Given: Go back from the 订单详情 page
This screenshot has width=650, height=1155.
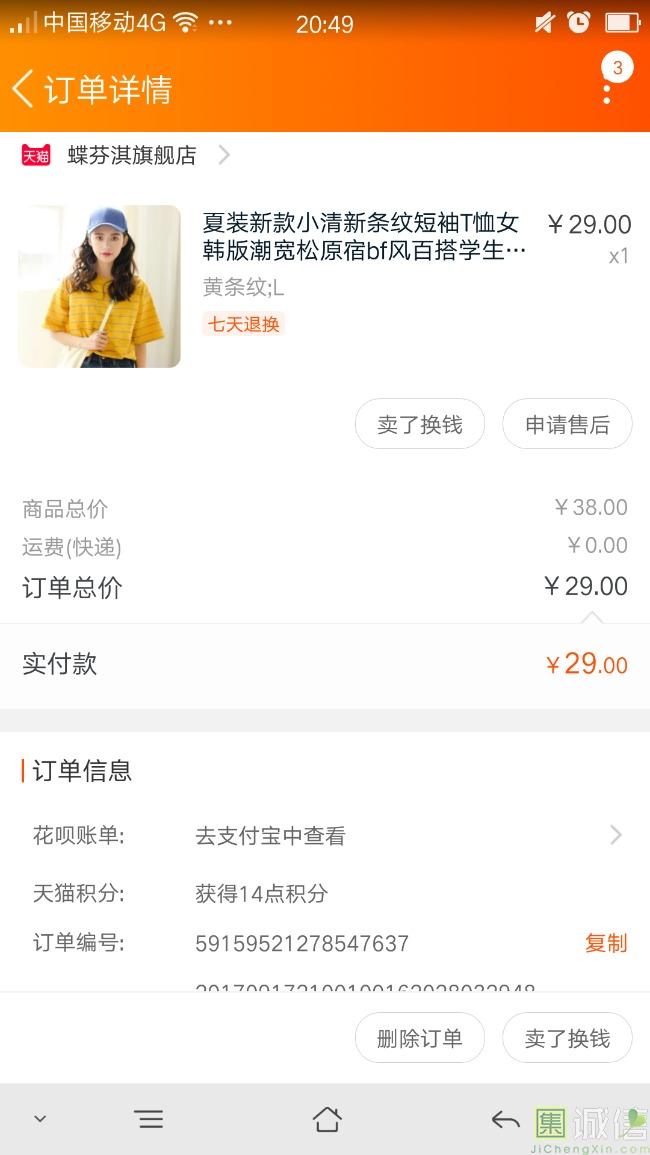Looking at the screenshot, I should point(24,89).
